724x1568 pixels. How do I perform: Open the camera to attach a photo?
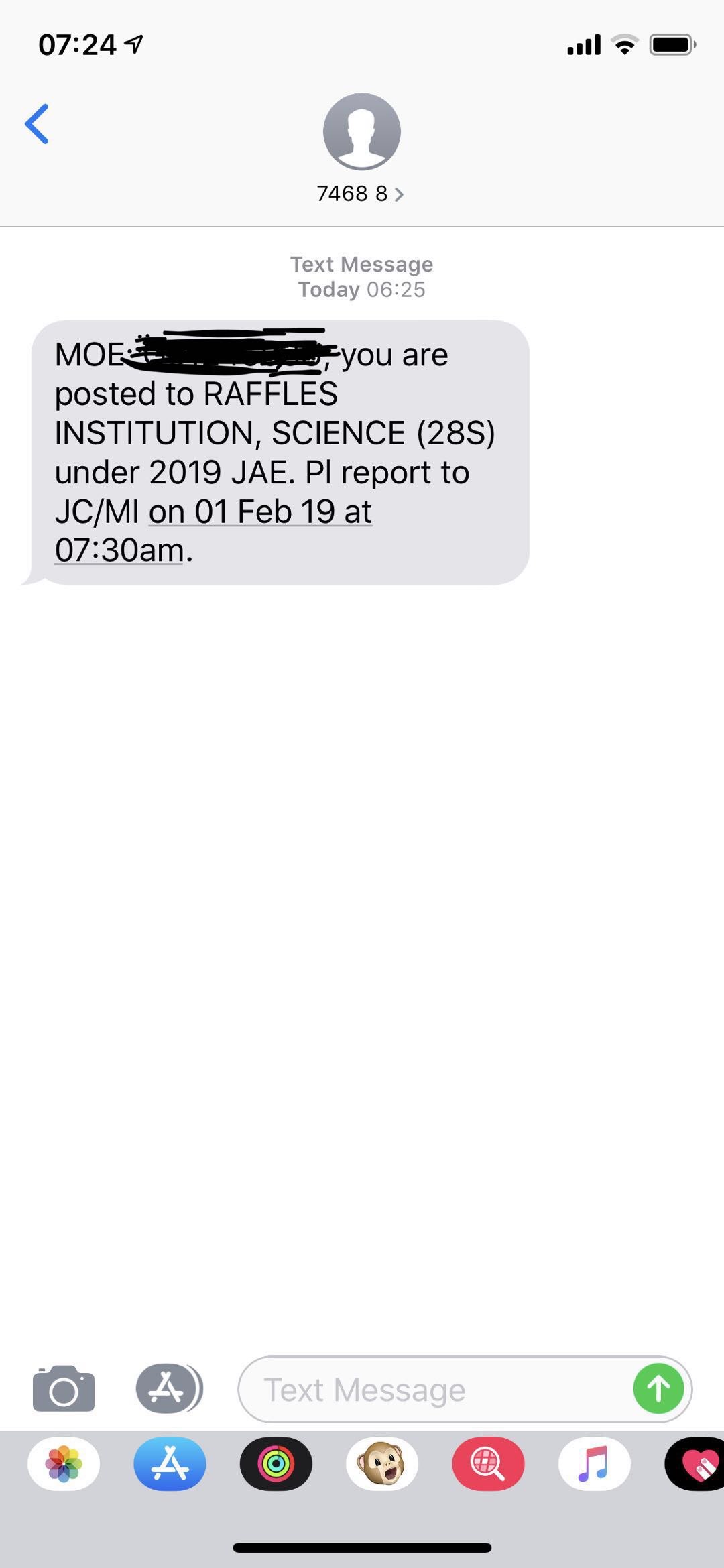click(64, 1388)
